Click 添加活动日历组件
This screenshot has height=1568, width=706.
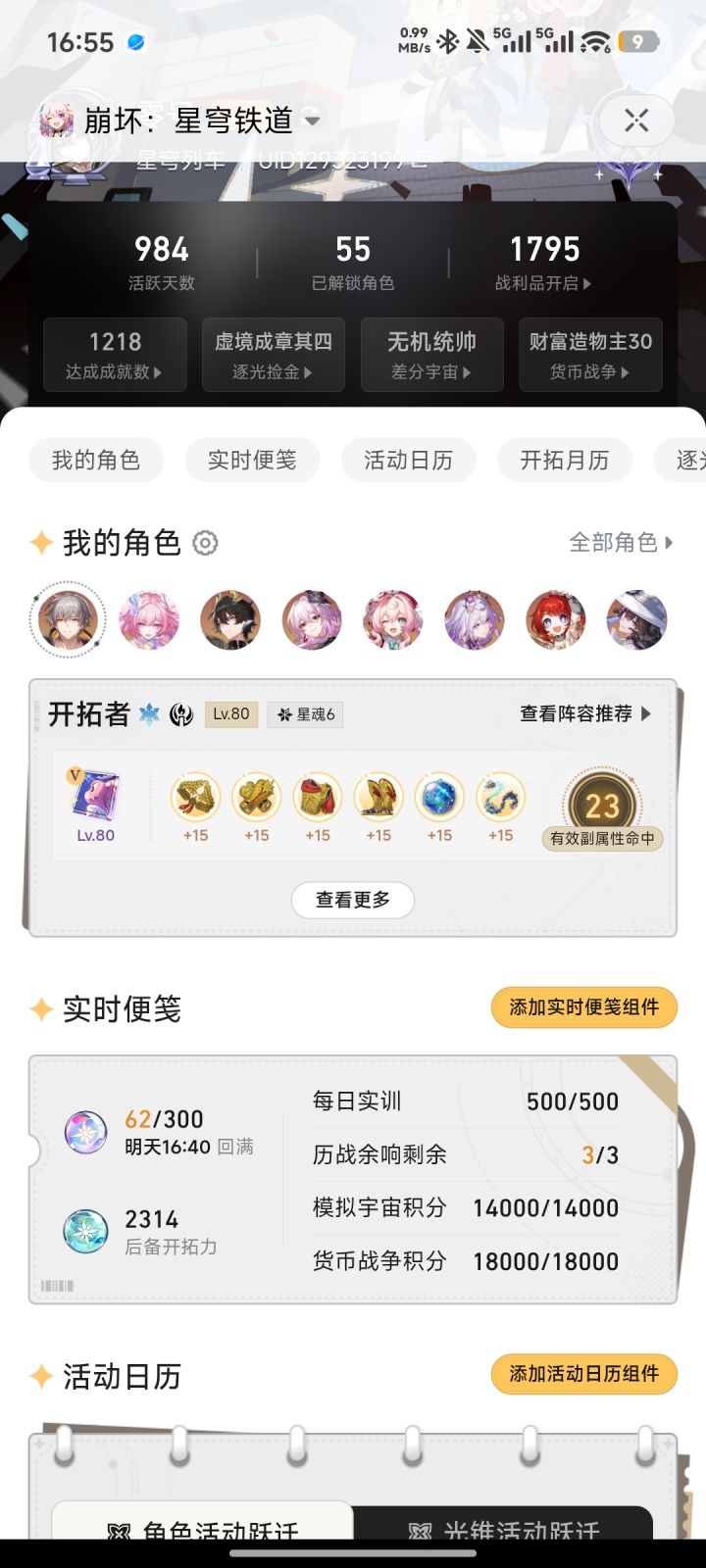582,1375
